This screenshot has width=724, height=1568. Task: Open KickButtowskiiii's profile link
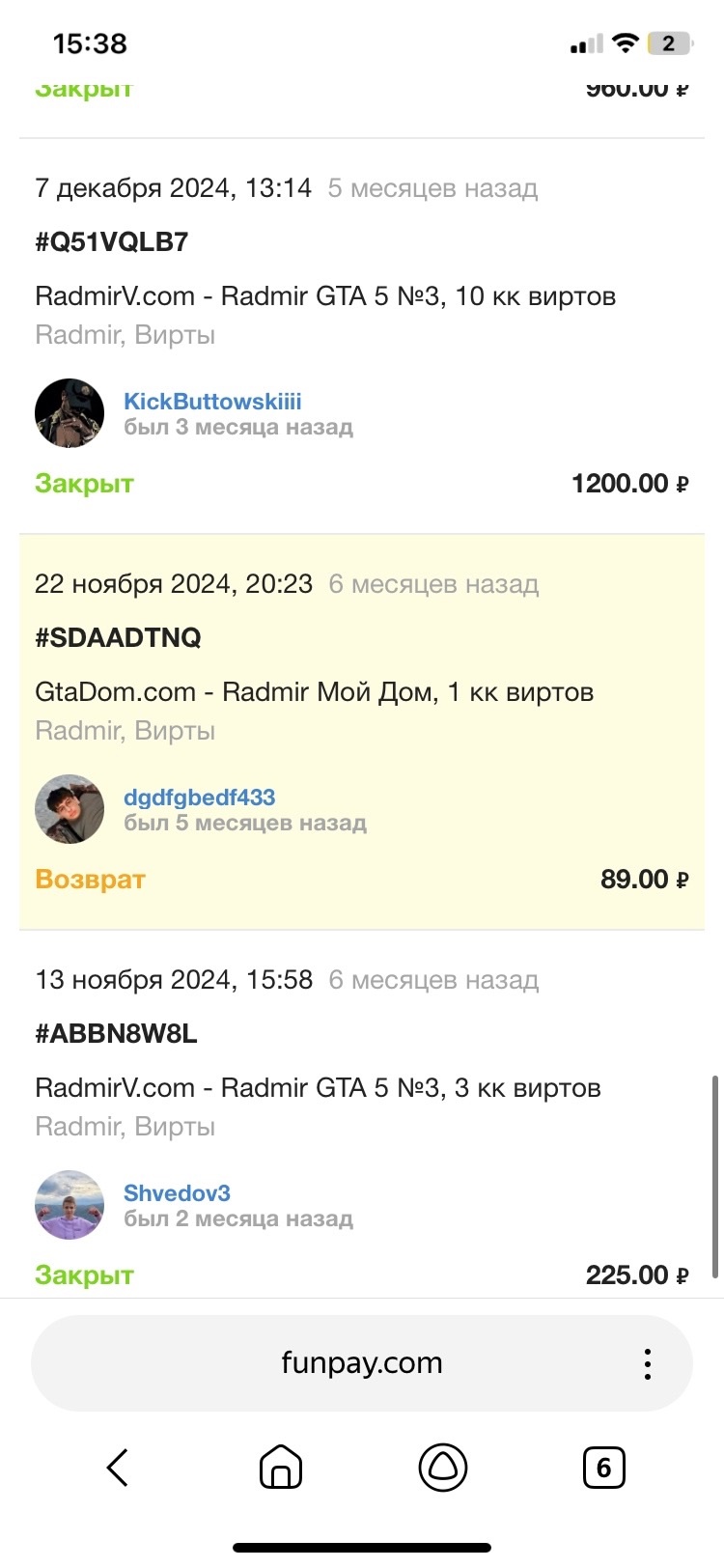(x=212, y=402)
